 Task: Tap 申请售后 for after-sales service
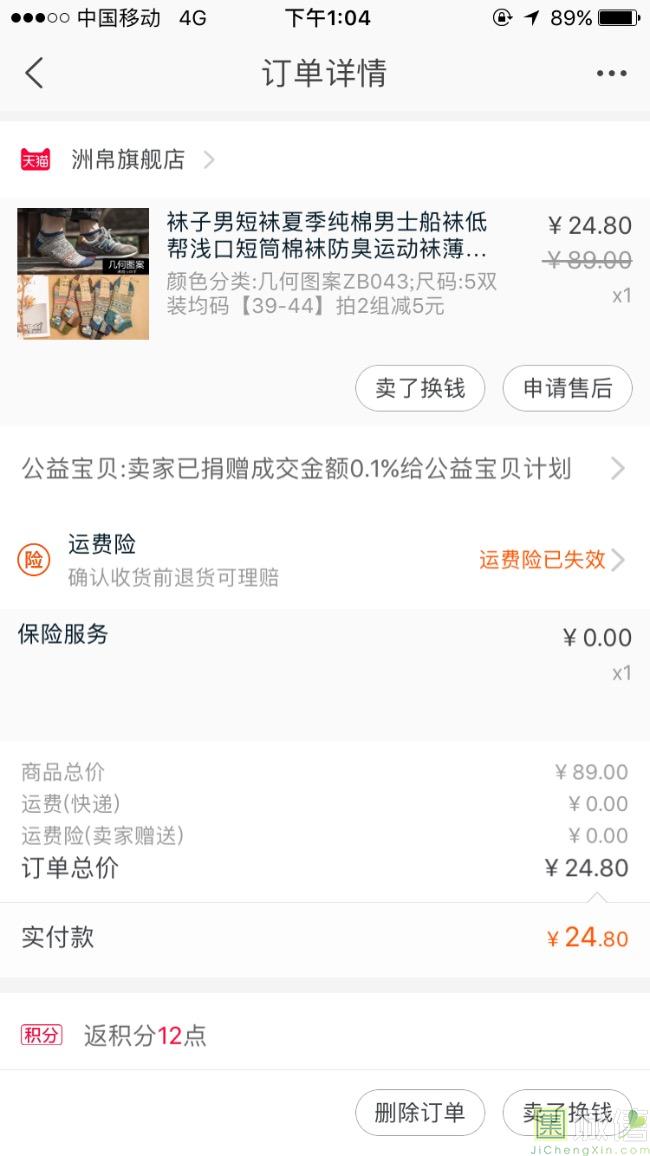click(567, 389)
